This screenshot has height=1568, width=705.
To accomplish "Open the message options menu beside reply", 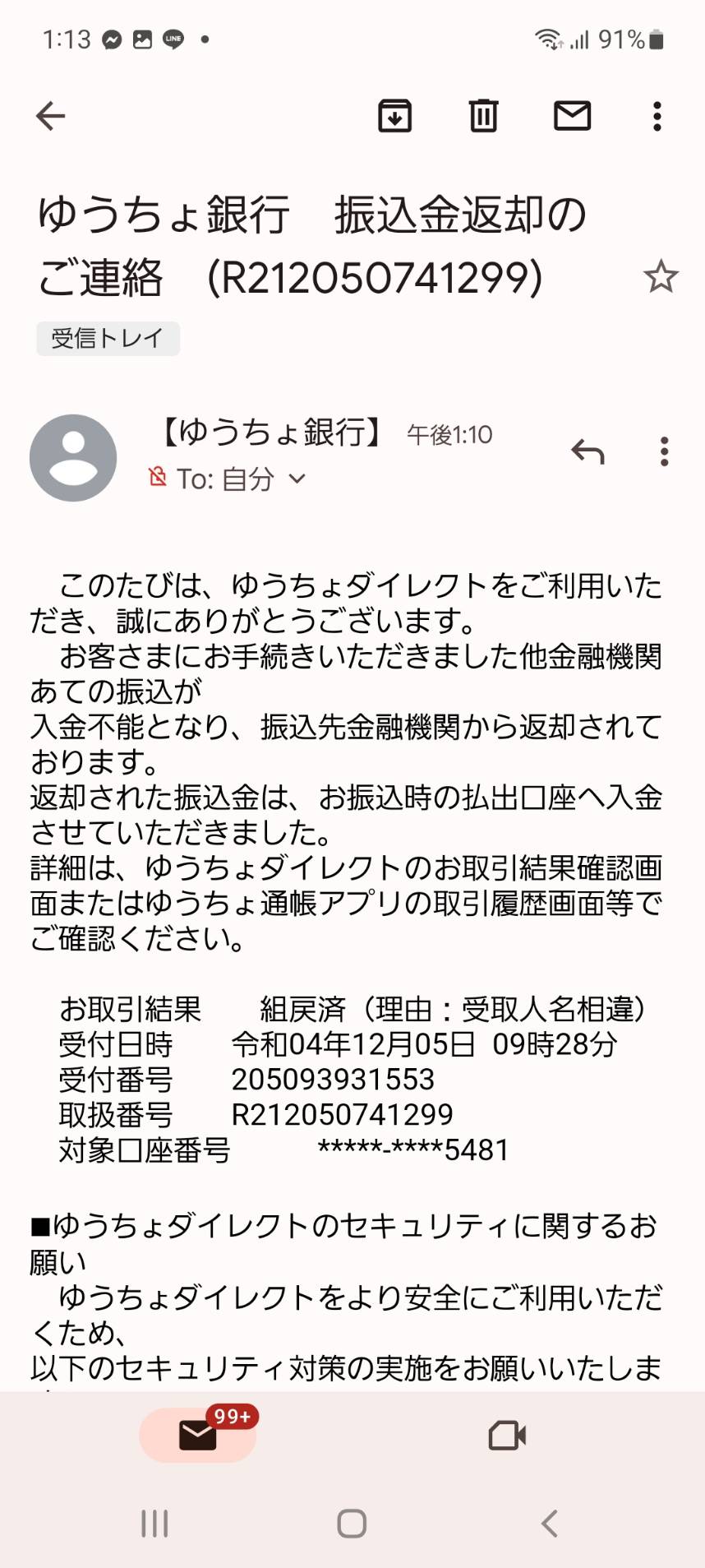I will [x=665, y=451].
